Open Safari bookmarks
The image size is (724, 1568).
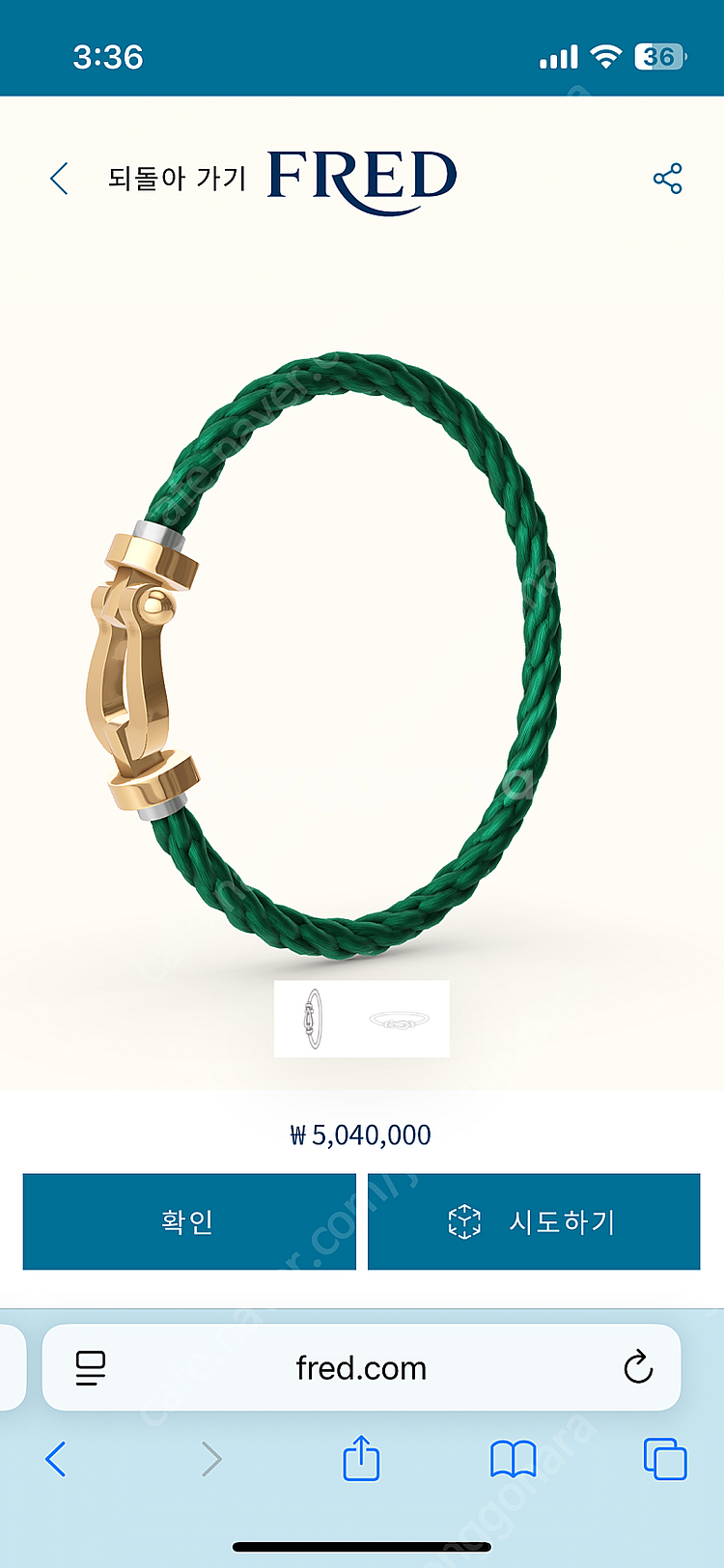(x=513, y=1459)
